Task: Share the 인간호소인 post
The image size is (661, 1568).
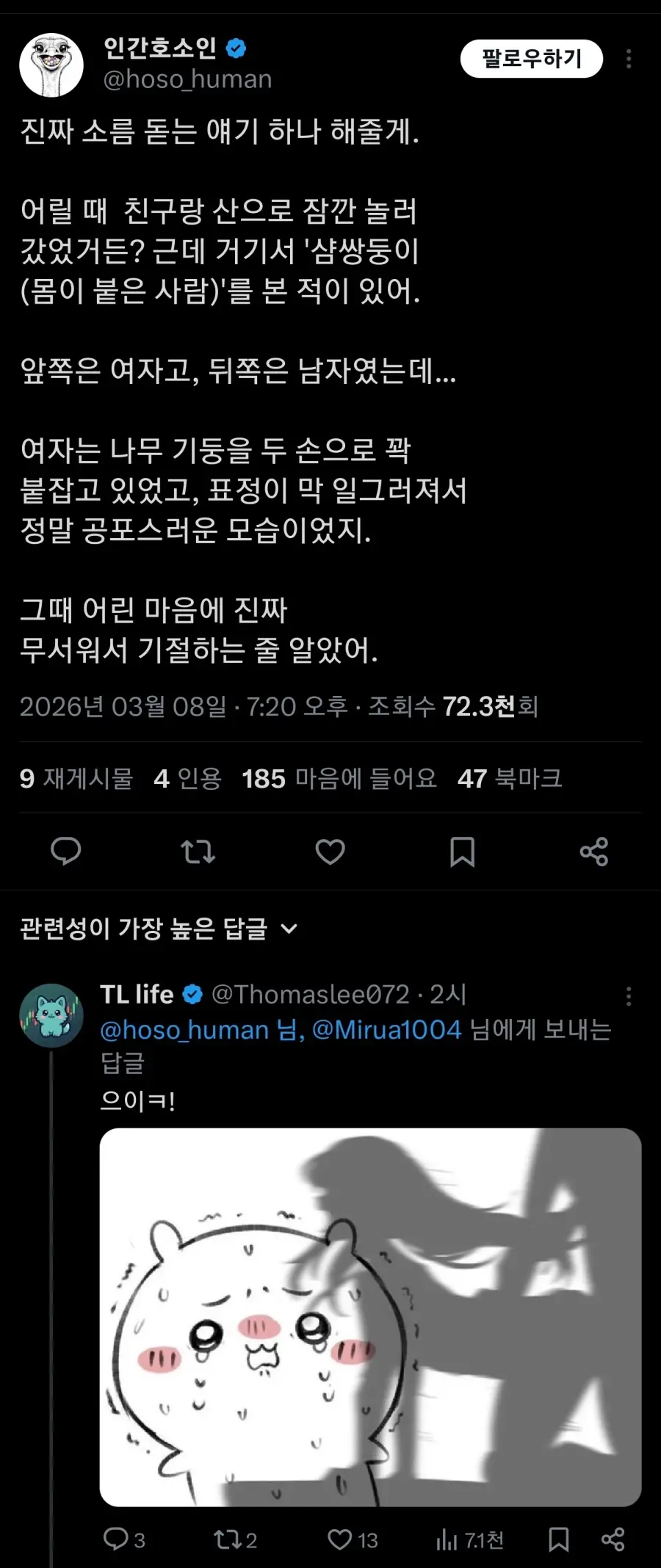Action: click(x=593, y=852)
